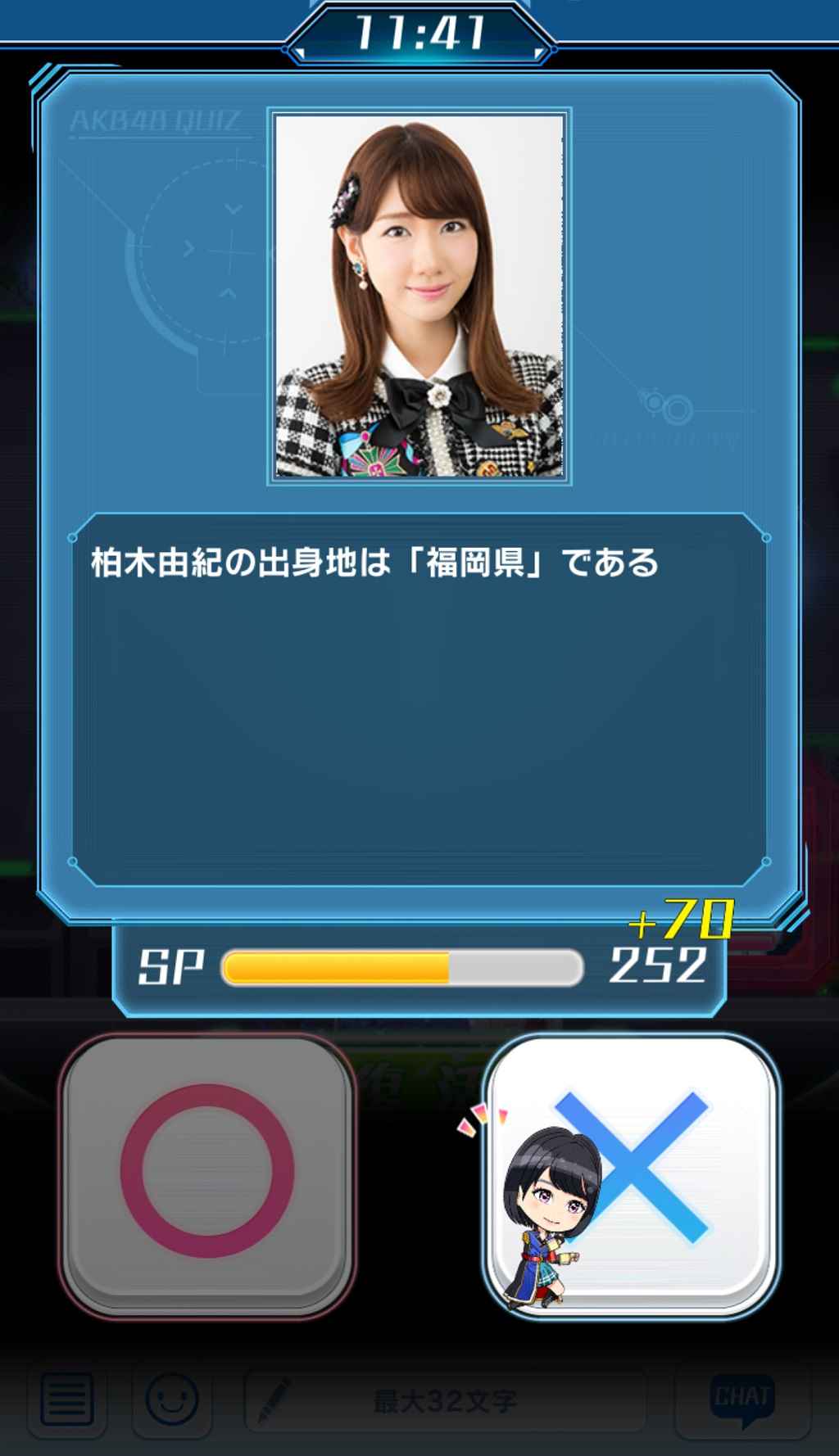This screenshot has width=839, height=1456.
Task: Open the preset message list icon
Action: tap(66, 1399)
